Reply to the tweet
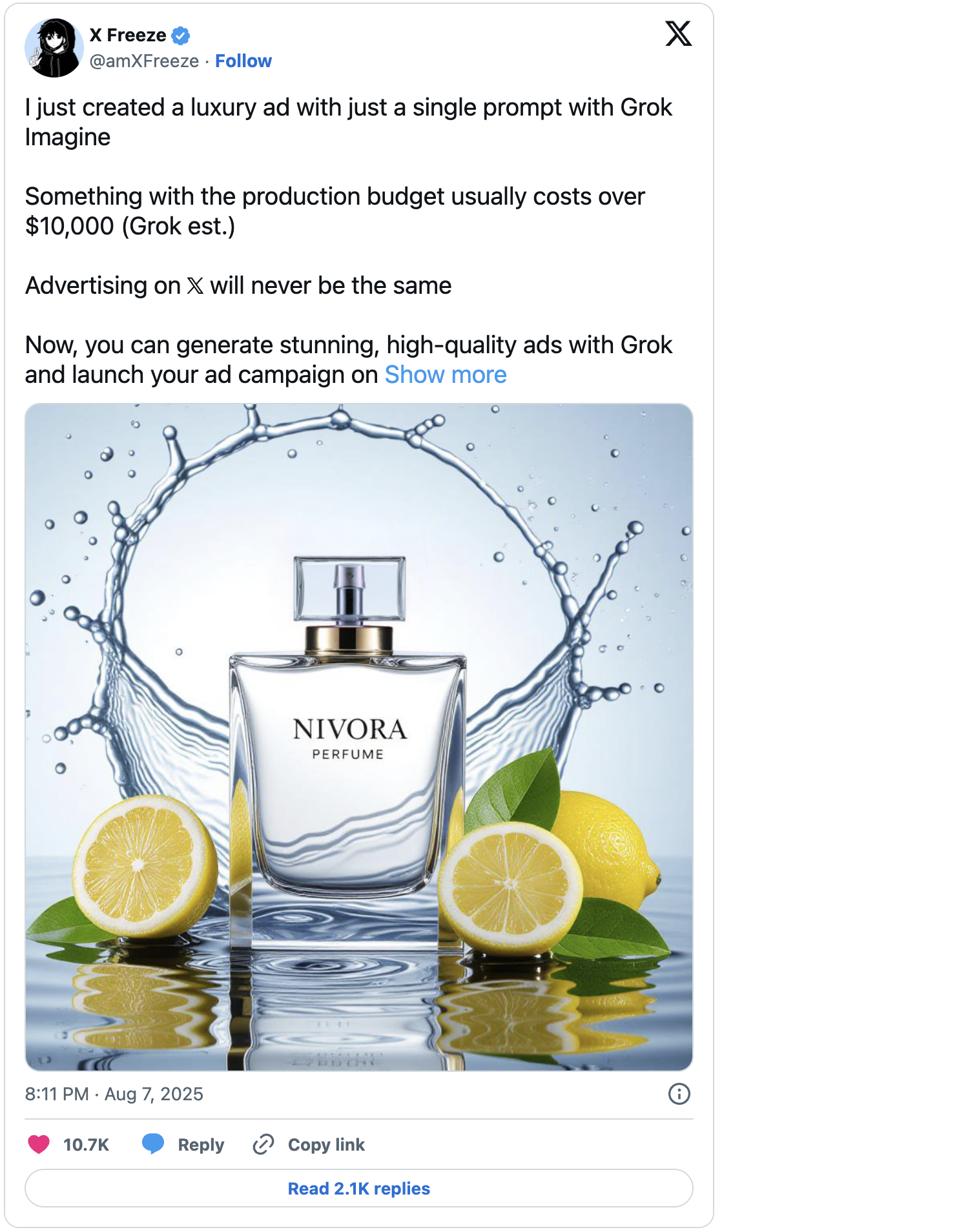 (x=183, y=1144)
